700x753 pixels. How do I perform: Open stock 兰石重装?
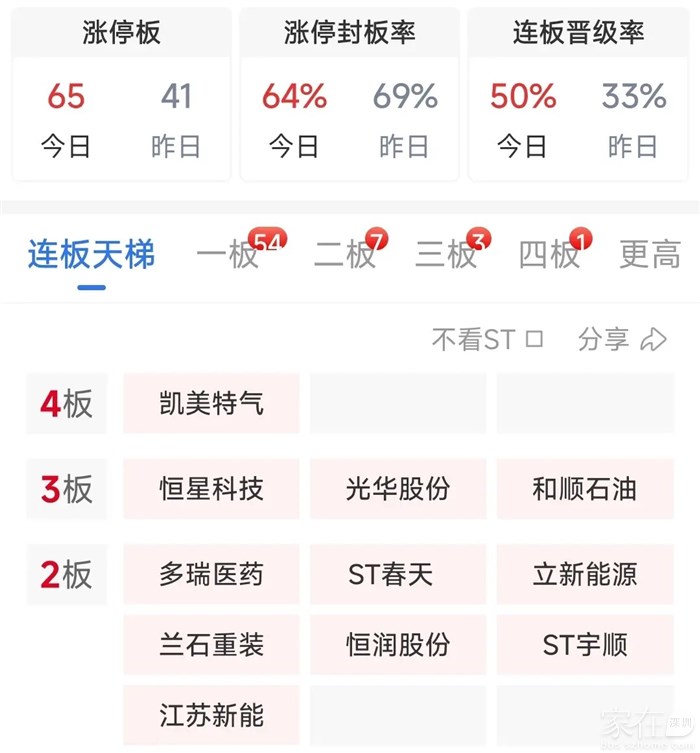coord(211,645)
